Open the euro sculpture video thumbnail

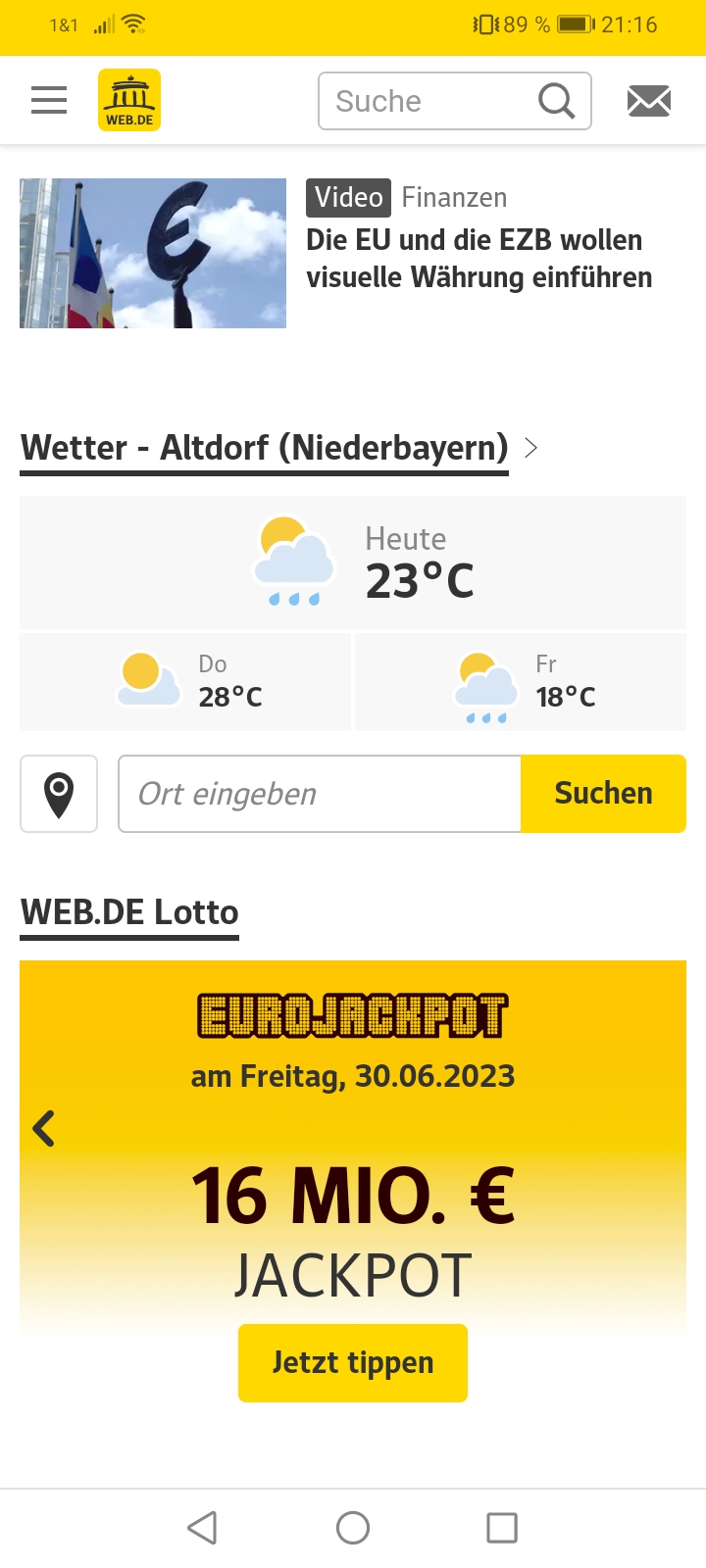click(x=152, y=253)
